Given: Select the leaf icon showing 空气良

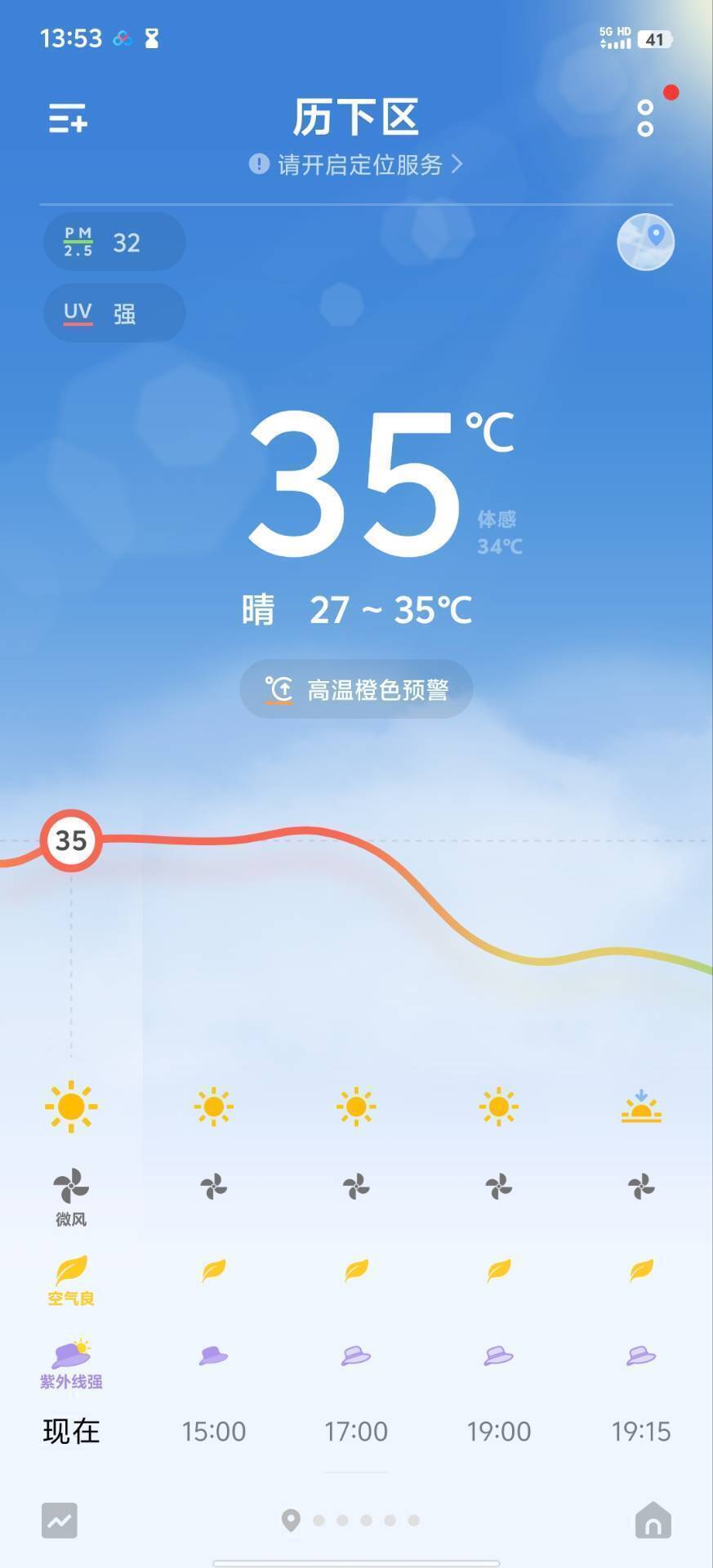Looking at the screenshot, I should (71, 1270).
